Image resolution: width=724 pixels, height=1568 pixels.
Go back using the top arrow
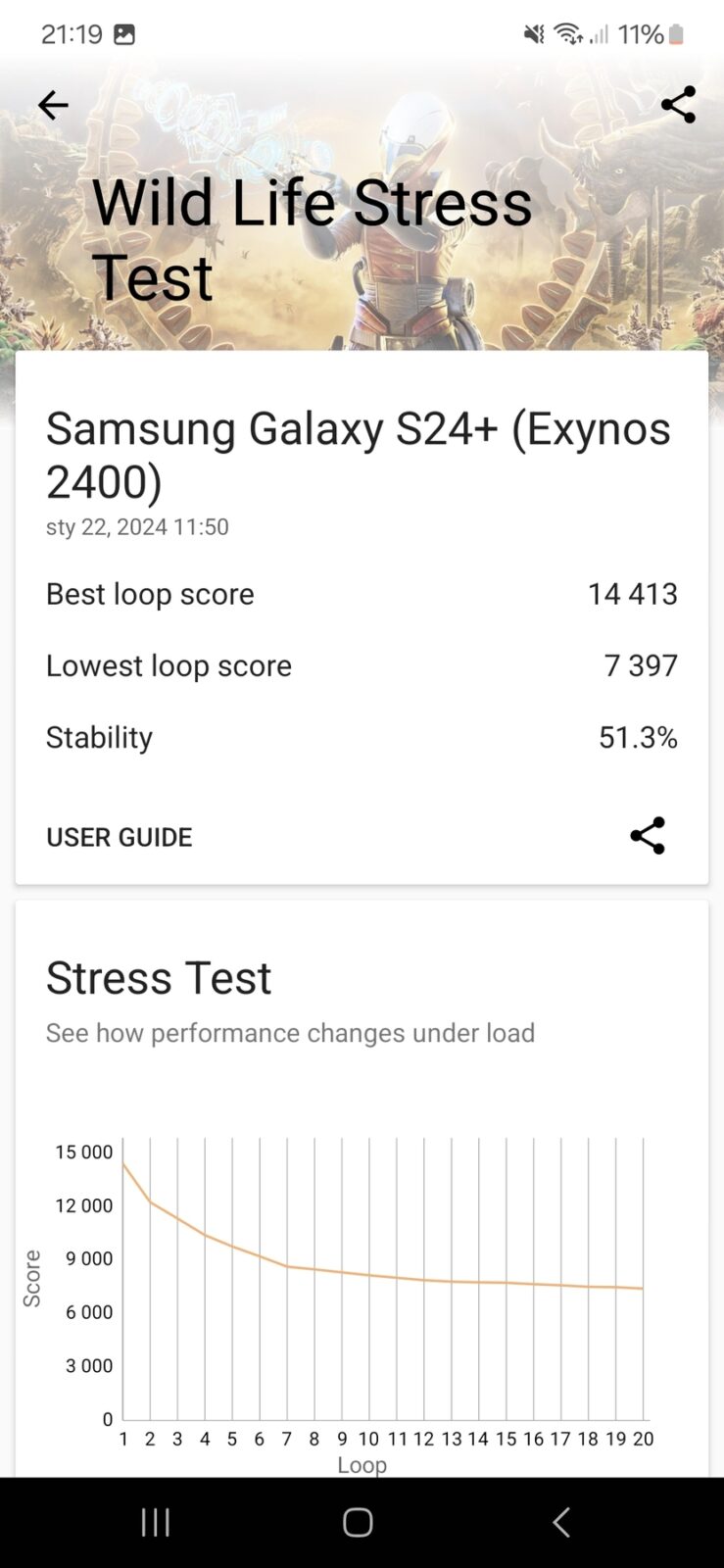tap(53, 105)
